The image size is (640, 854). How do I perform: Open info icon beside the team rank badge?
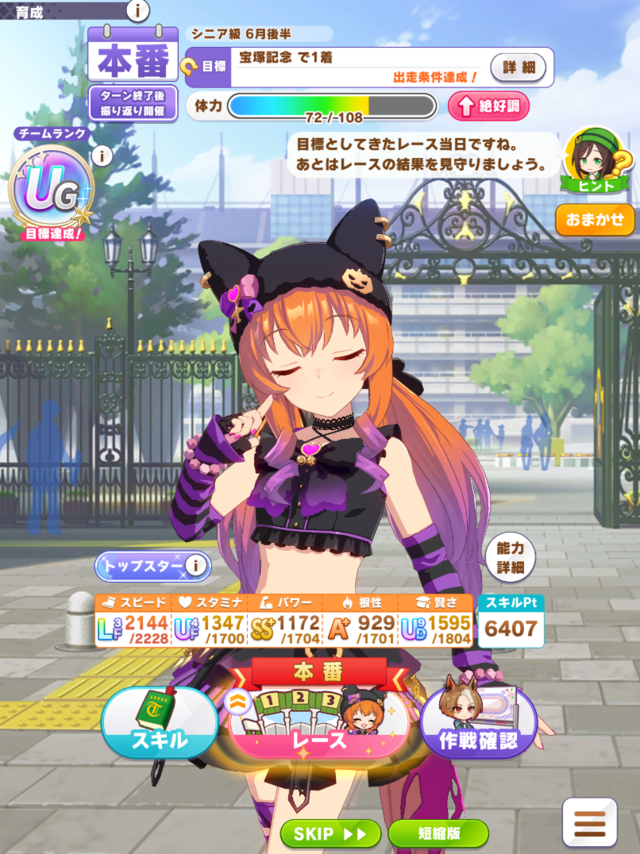[100, 156]
